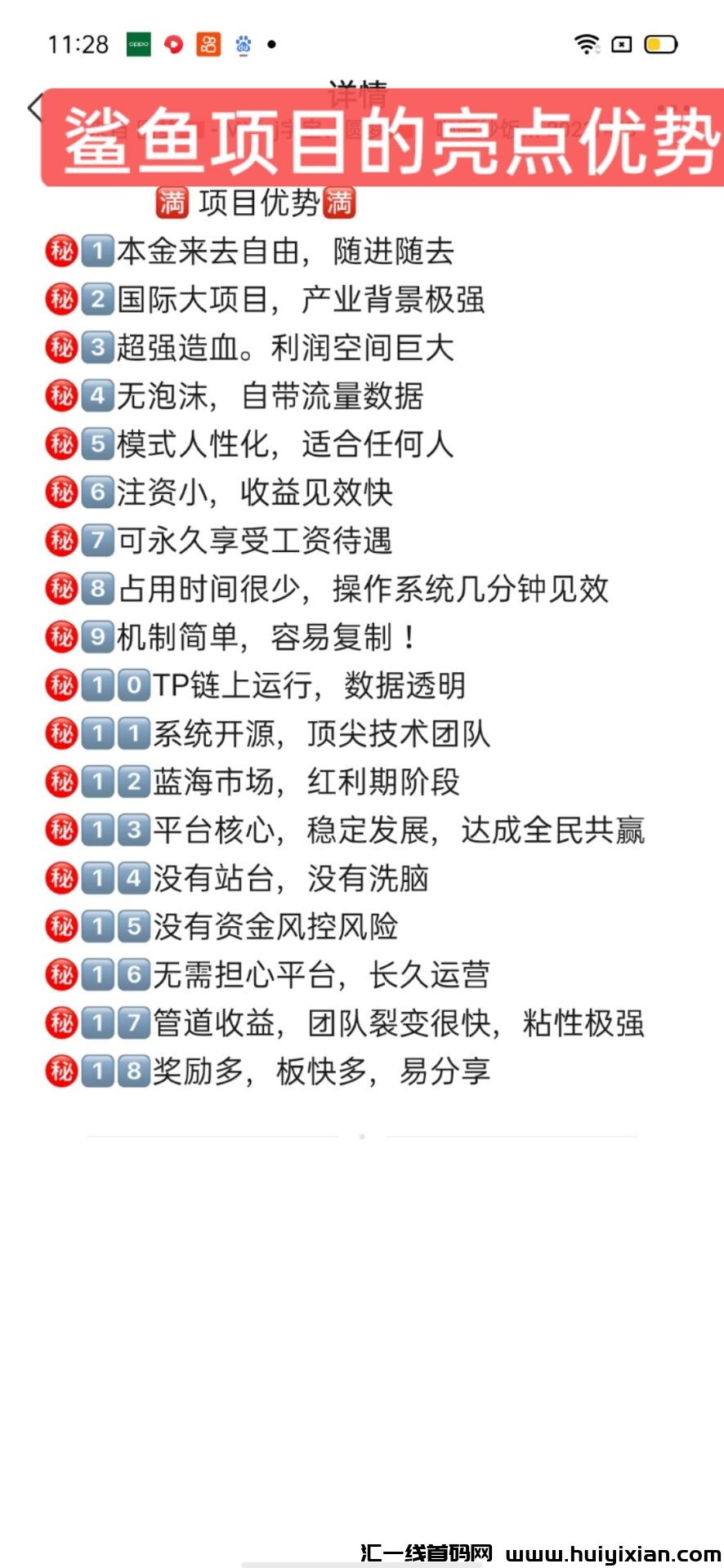Go back from the 详情 page

34,108
